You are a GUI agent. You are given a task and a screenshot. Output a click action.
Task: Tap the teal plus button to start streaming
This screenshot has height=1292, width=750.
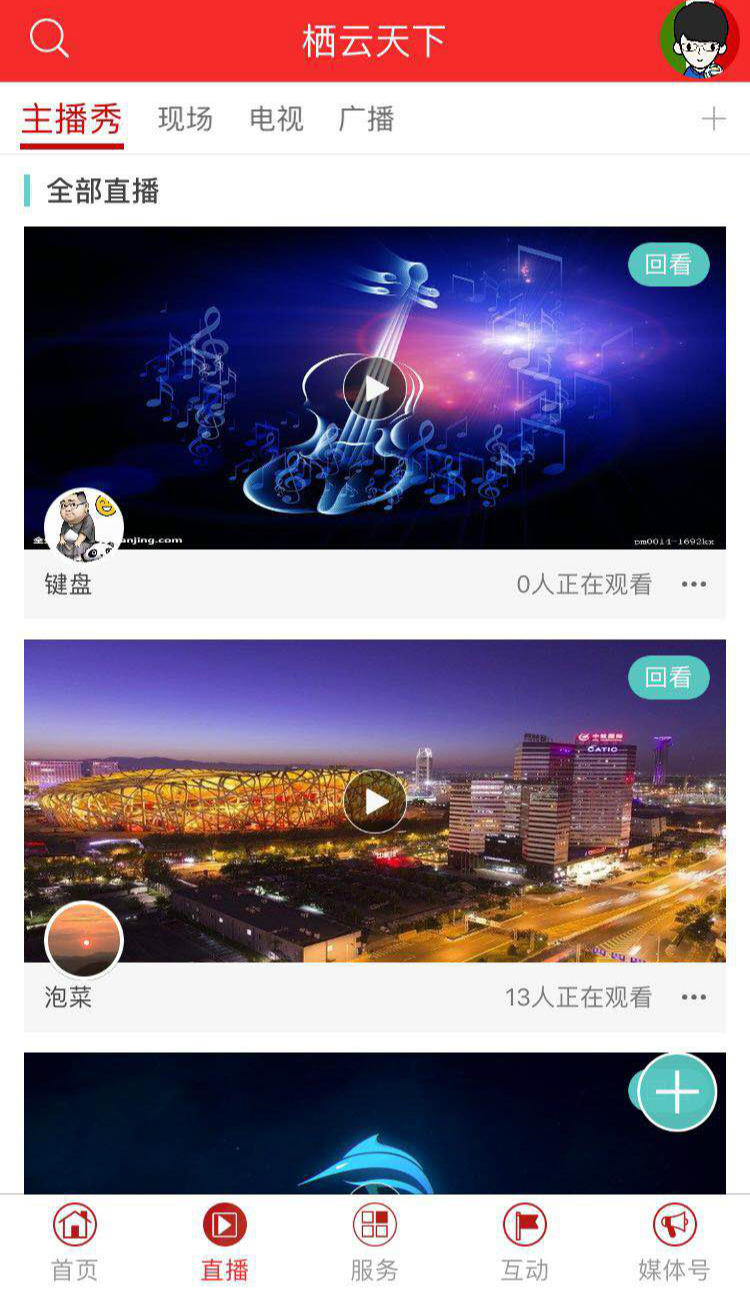click(x=675, y=1092)
